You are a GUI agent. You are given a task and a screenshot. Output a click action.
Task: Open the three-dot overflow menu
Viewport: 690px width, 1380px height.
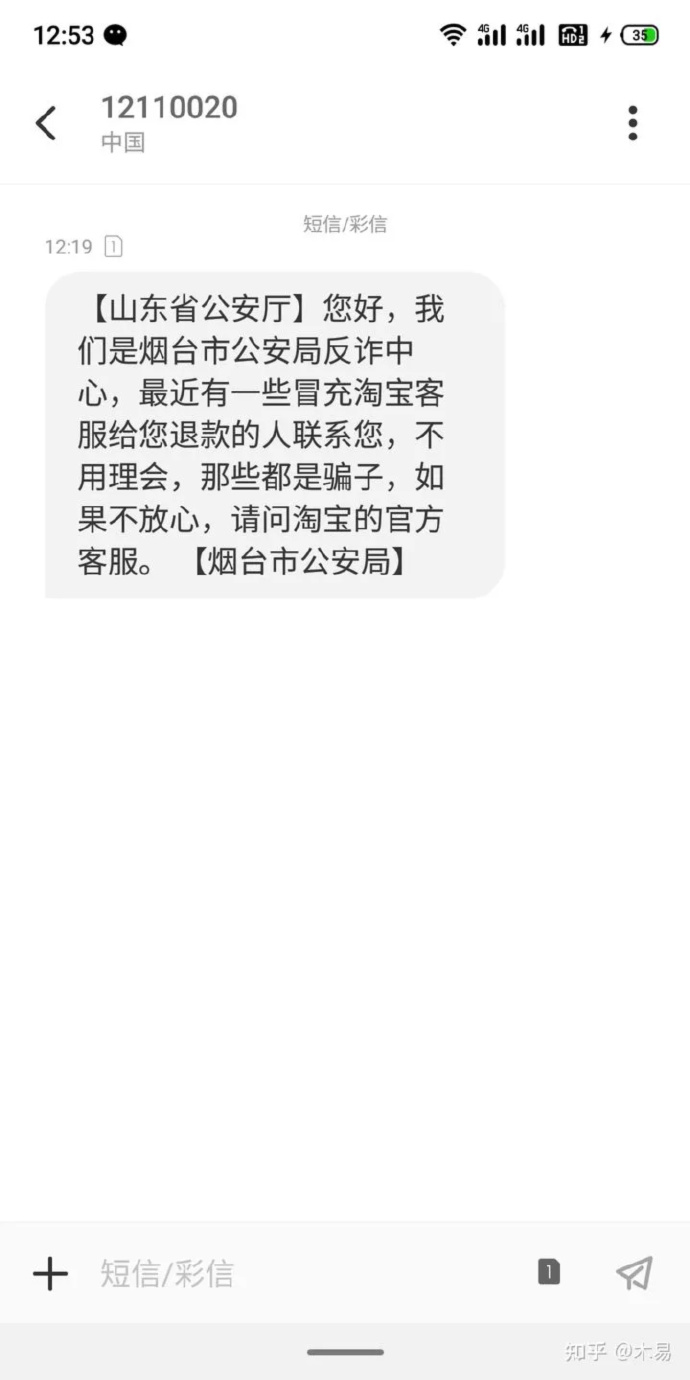tap(632, 123)
